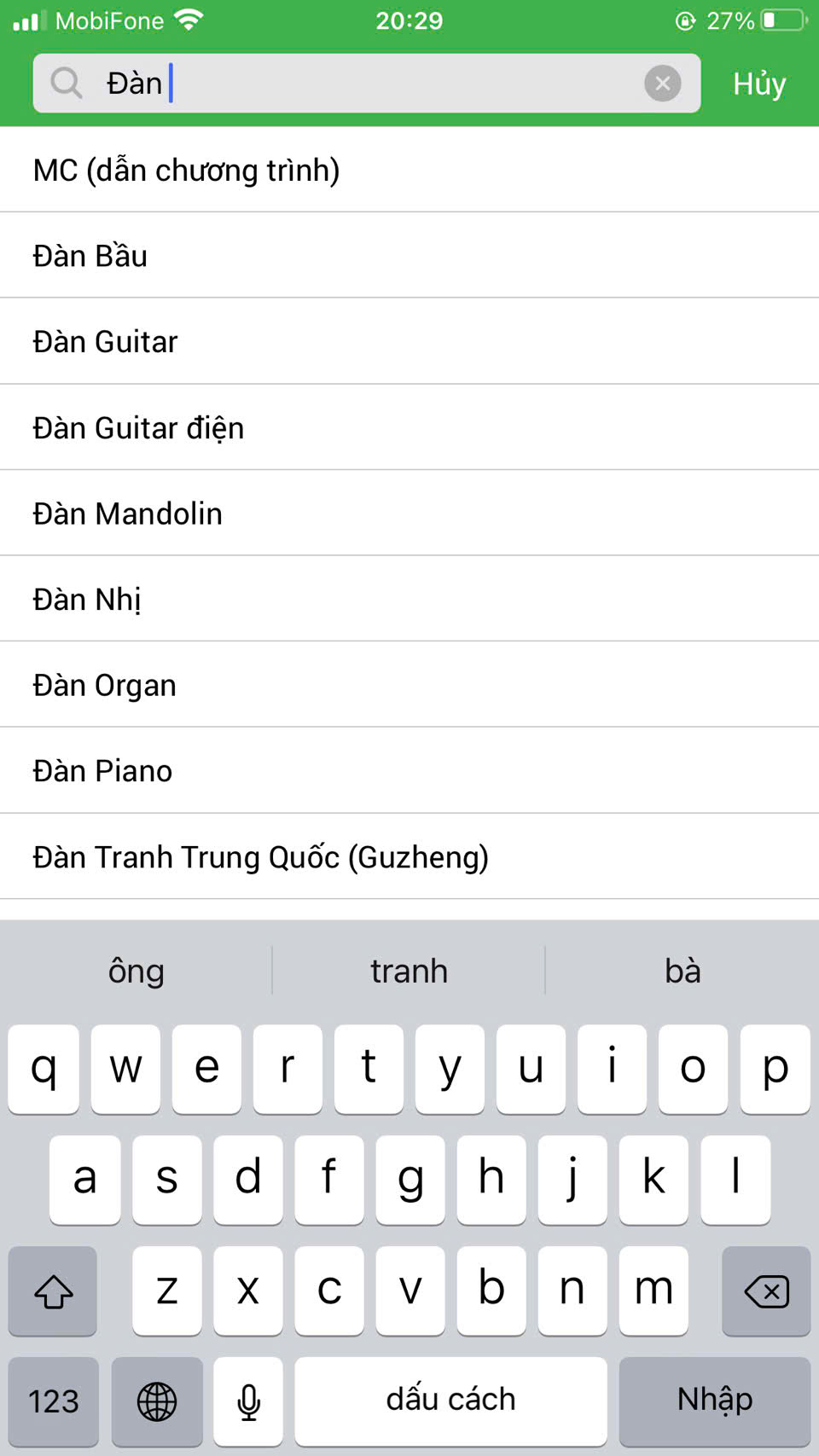Screen dimensions: 819x1456
Task: Pick Đàn Guitar điện
Action: [409, 427]
